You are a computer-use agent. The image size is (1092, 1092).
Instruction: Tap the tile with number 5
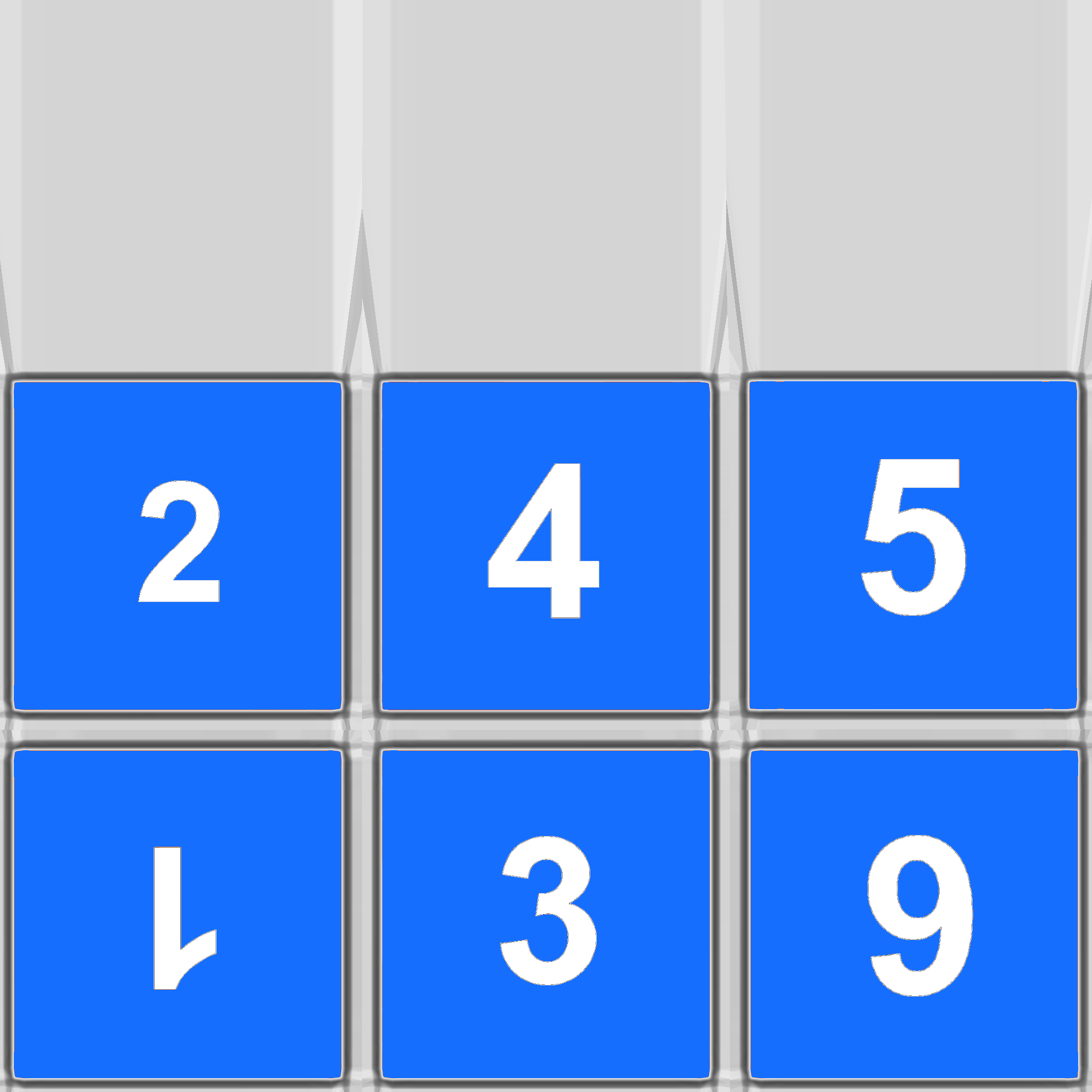point(913,545)
